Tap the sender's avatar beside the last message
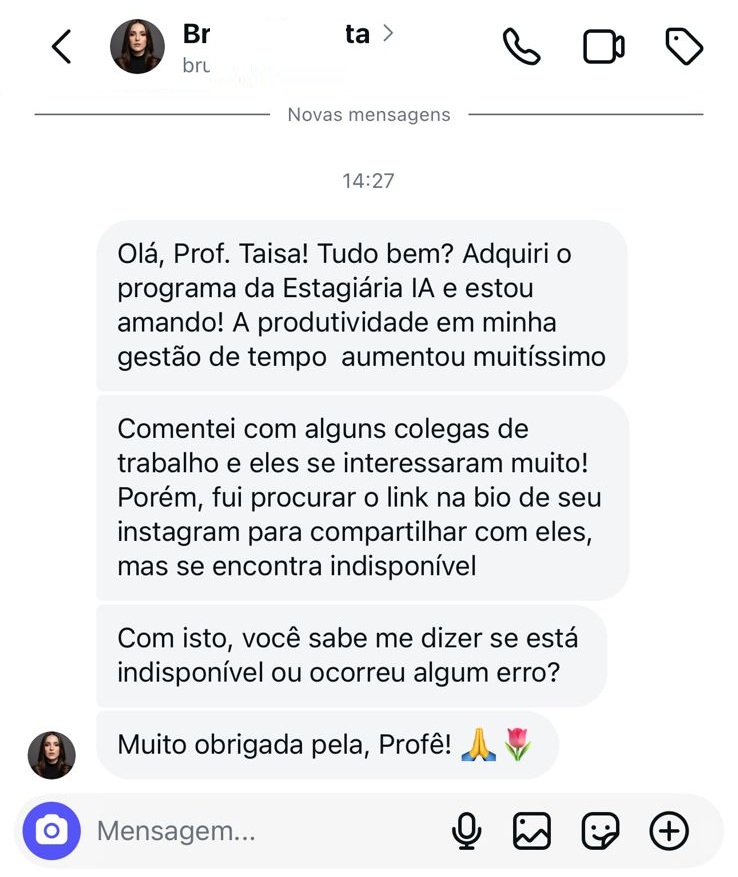The height and width of the screenshot is (877, 738). pos(51,755)
